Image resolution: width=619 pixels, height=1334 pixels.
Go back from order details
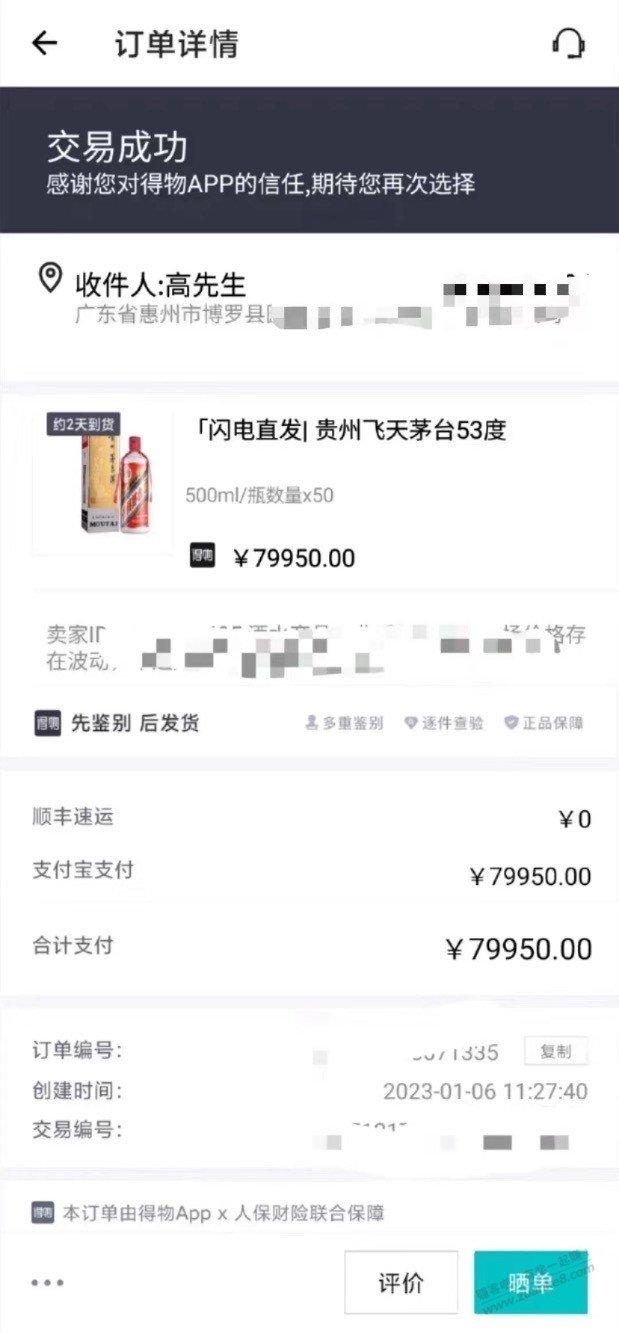pyautogui.click(x=45, y=43)
